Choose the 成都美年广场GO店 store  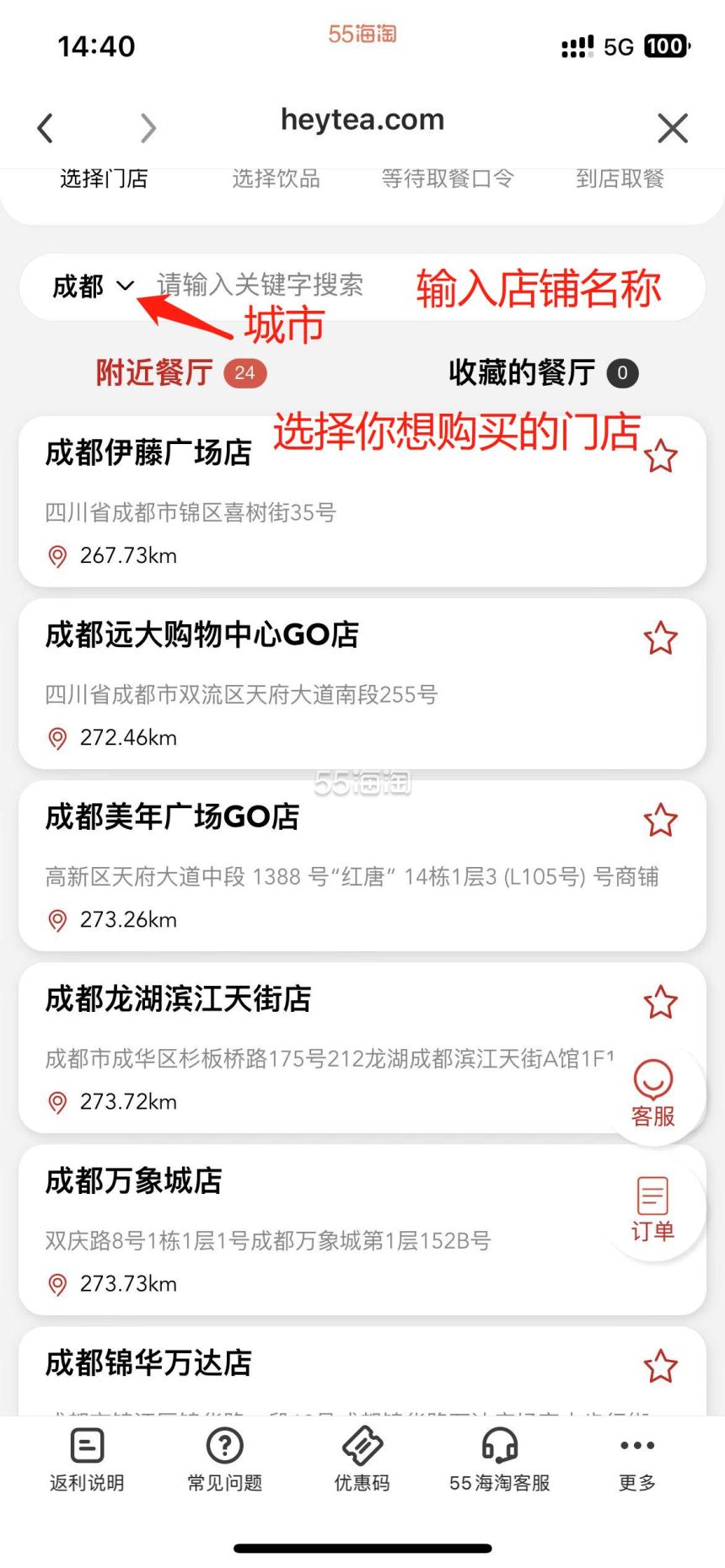point(362,865)
